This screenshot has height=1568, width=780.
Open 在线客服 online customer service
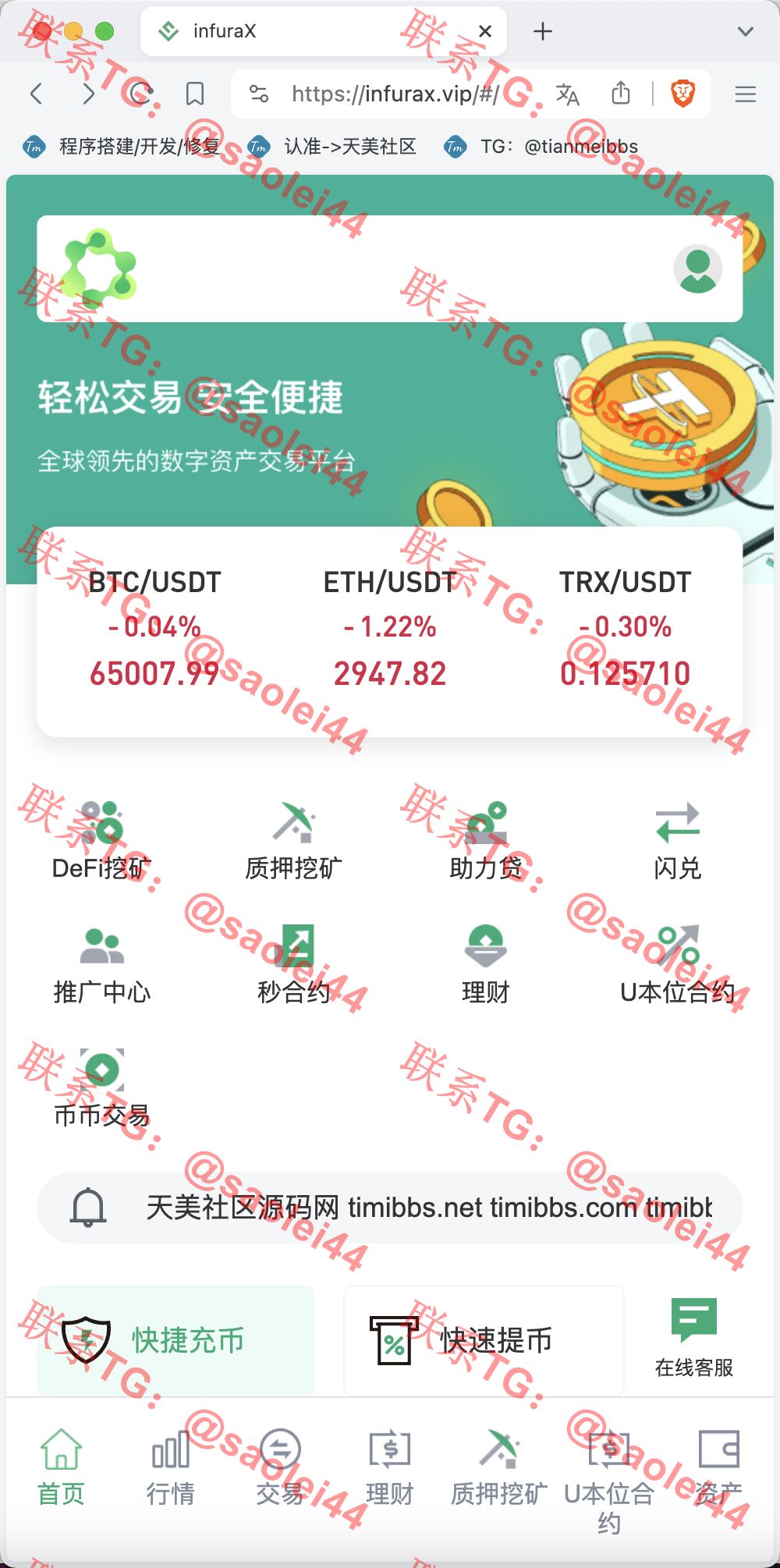tap(693, 1339)
